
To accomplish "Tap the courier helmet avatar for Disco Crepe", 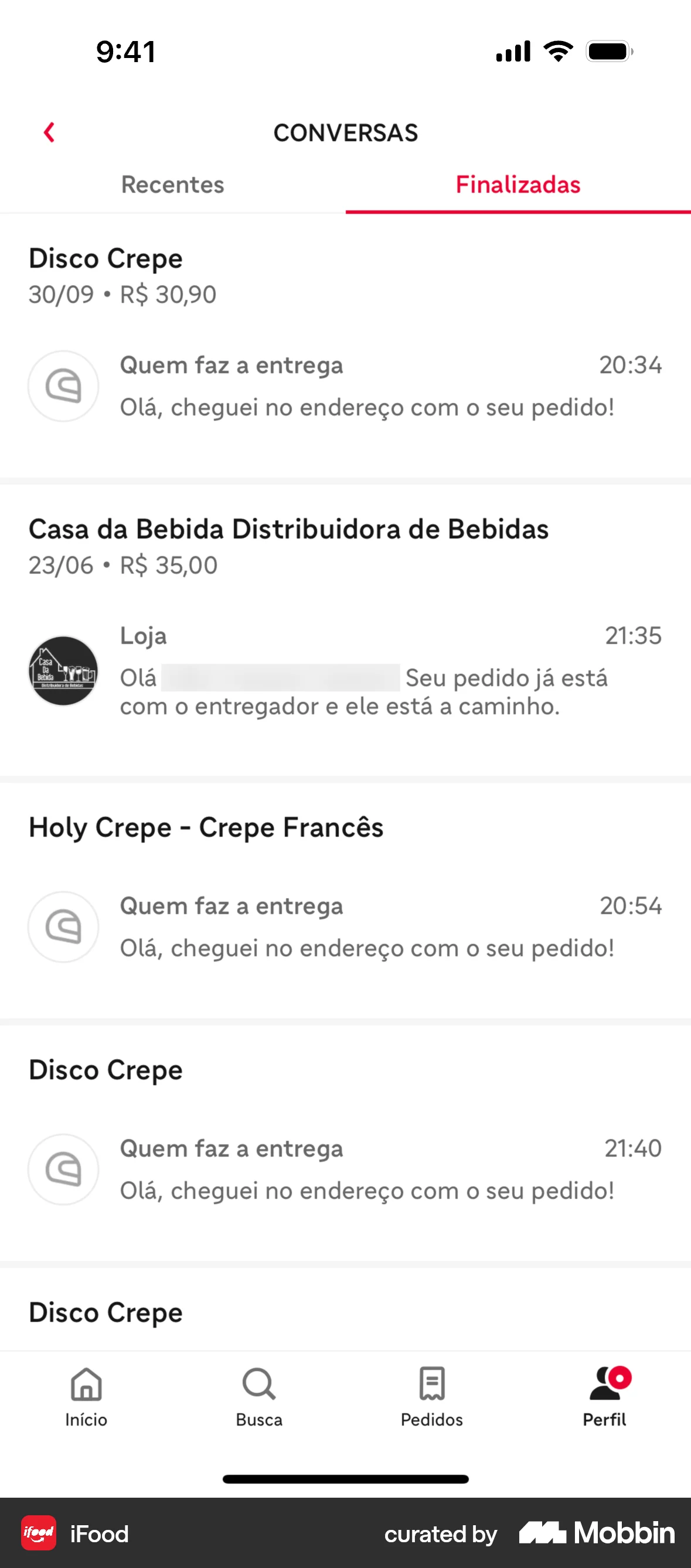I will point(63,386).
